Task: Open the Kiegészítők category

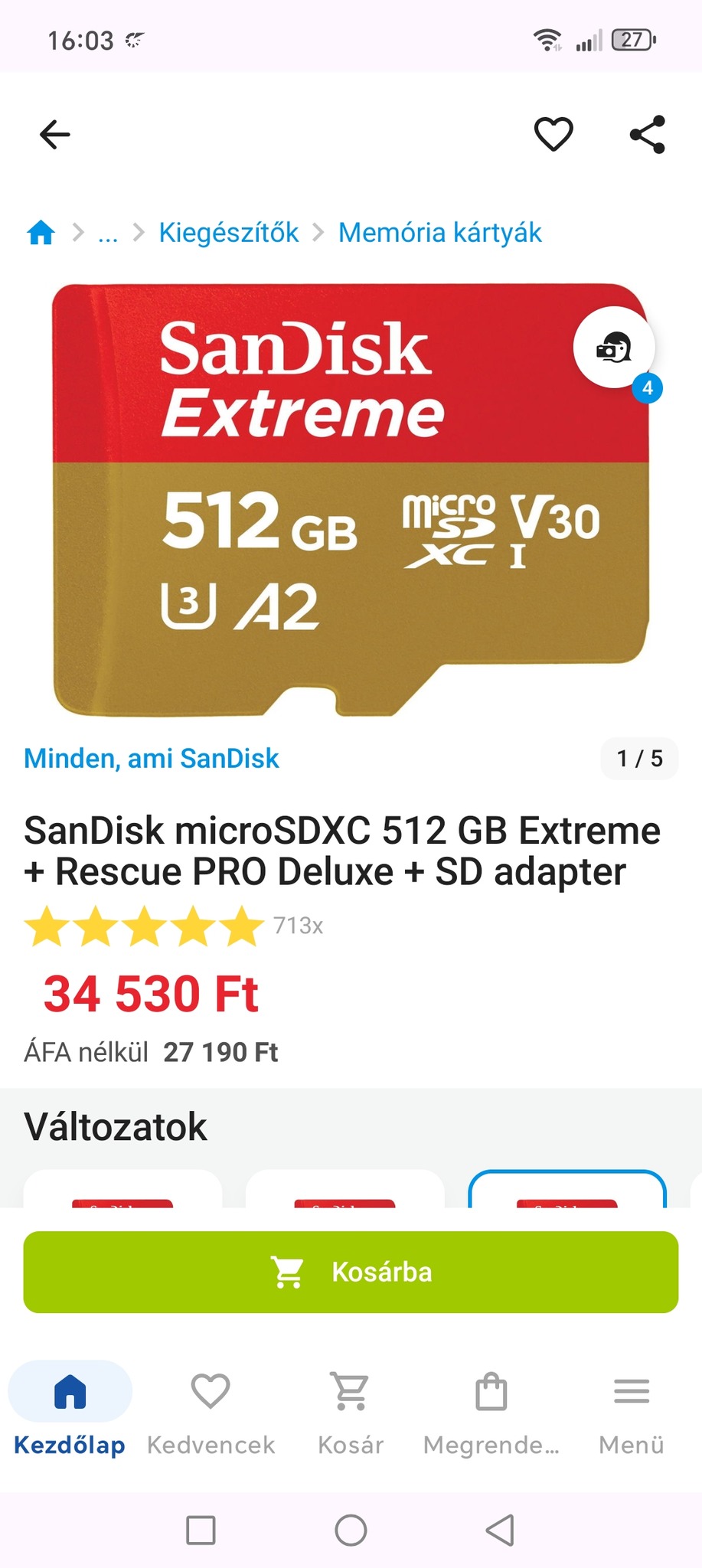Action: coord(228,232)
